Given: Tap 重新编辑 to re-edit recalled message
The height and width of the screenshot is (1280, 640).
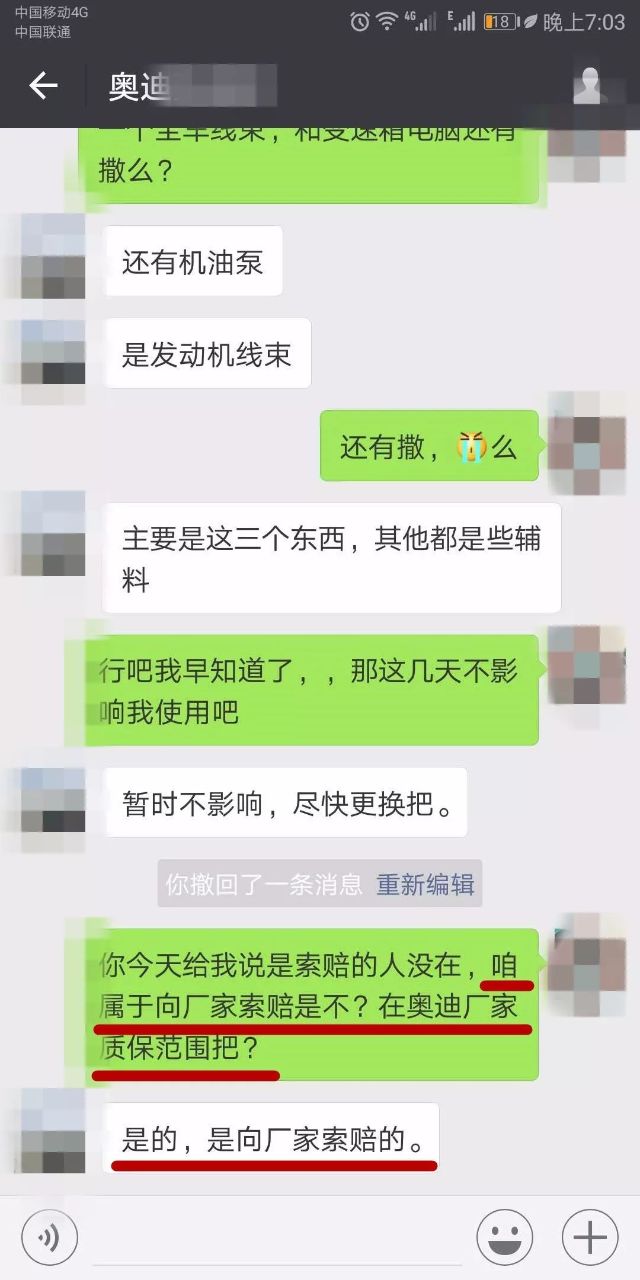Looking at the screenshot, I should coord(425,884).
